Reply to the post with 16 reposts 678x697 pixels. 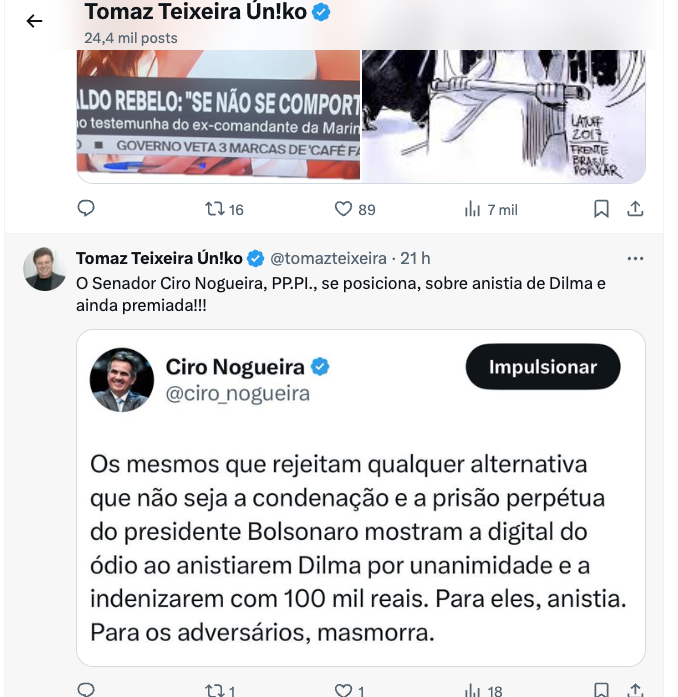pos(86,209)
